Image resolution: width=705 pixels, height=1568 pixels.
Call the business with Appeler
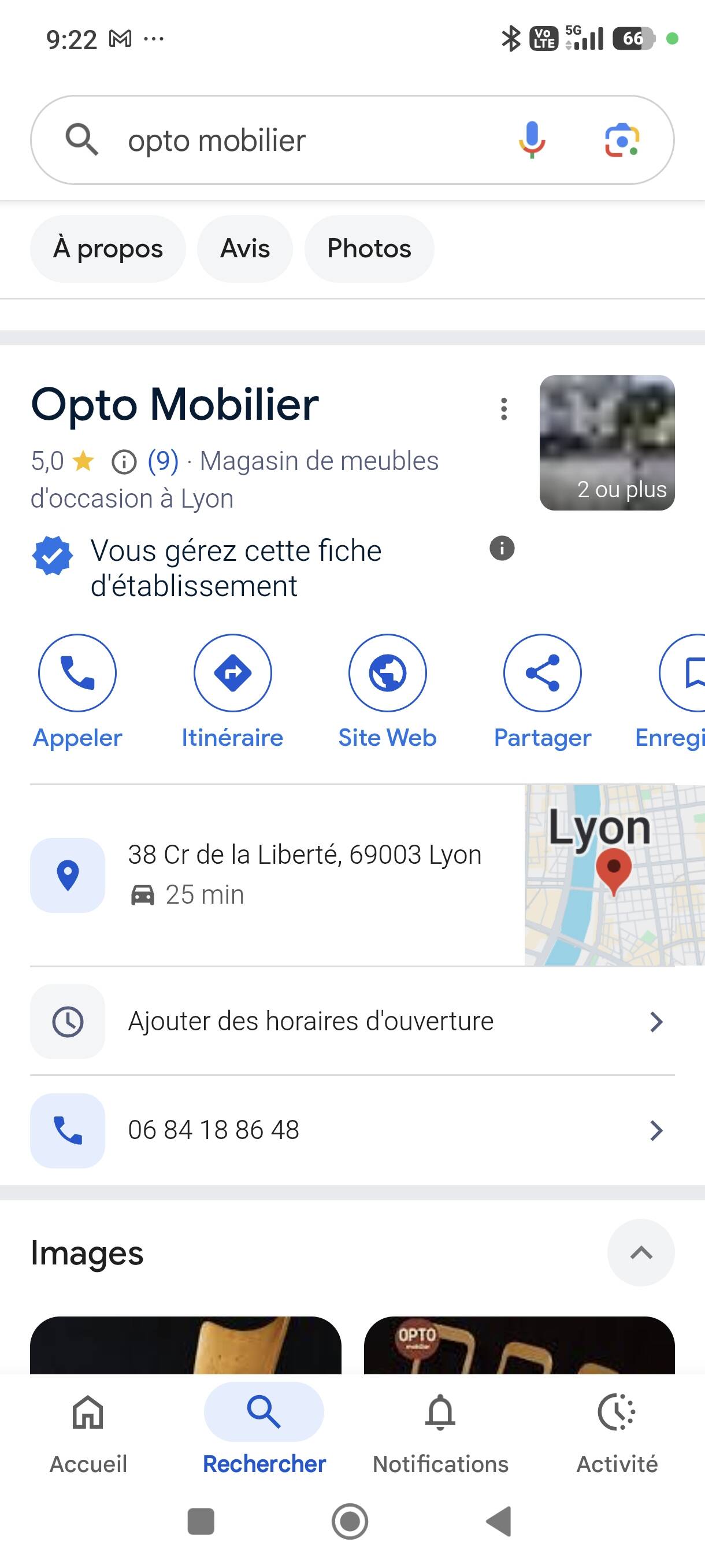(77, 672)
